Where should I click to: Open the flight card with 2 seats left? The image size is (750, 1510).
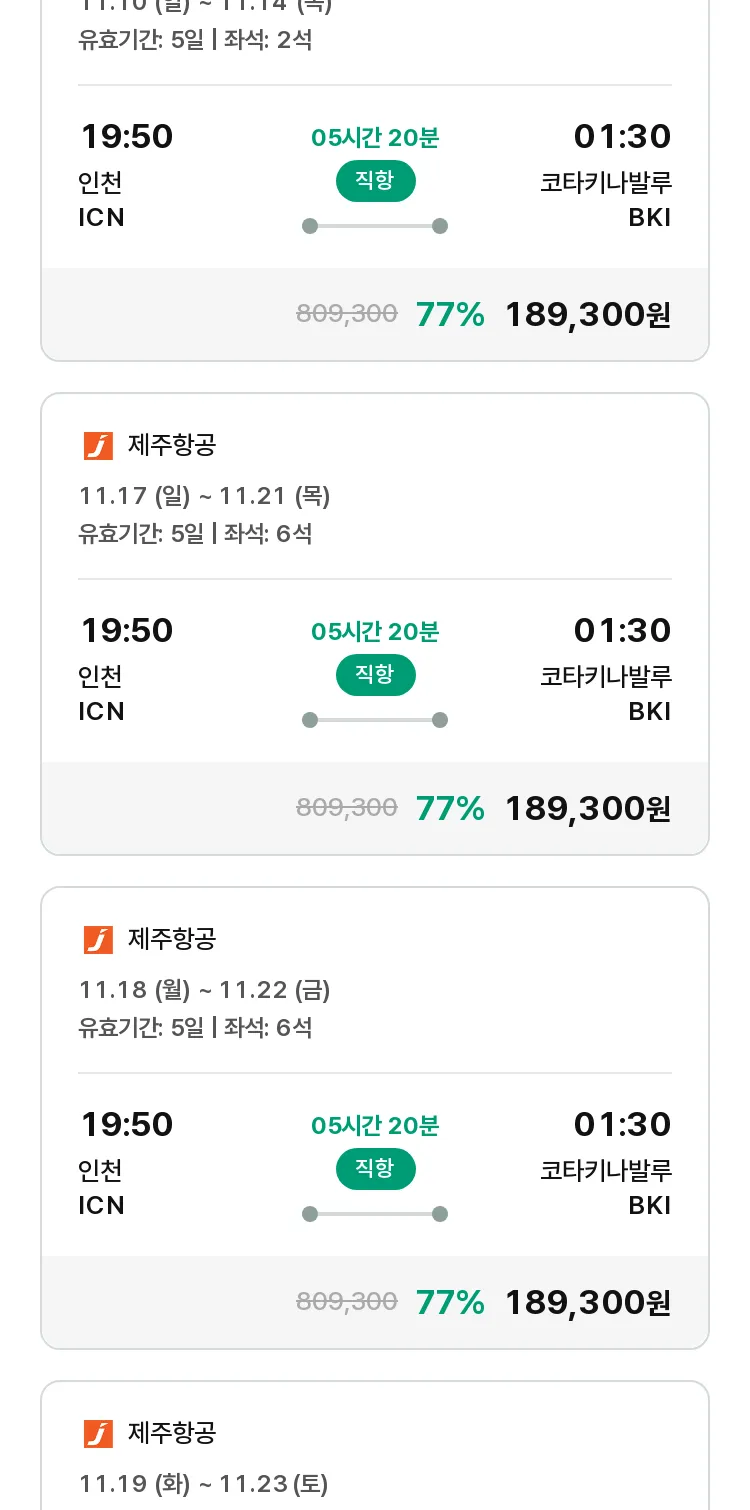(375, 180)
